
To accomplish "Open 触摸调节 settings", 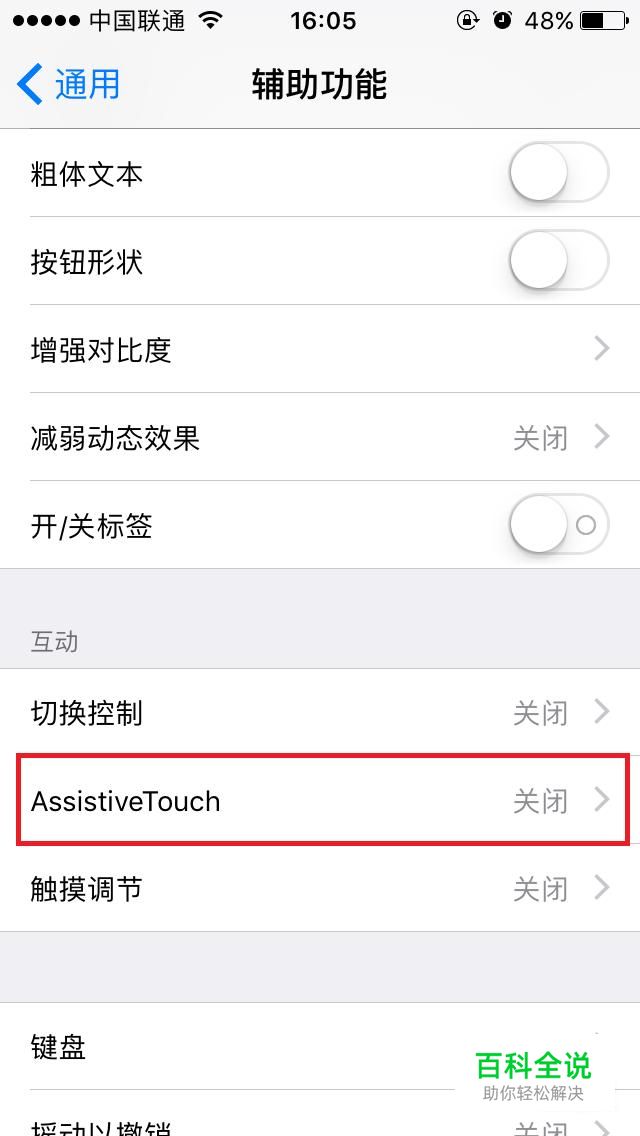I will tap(320, 889).
